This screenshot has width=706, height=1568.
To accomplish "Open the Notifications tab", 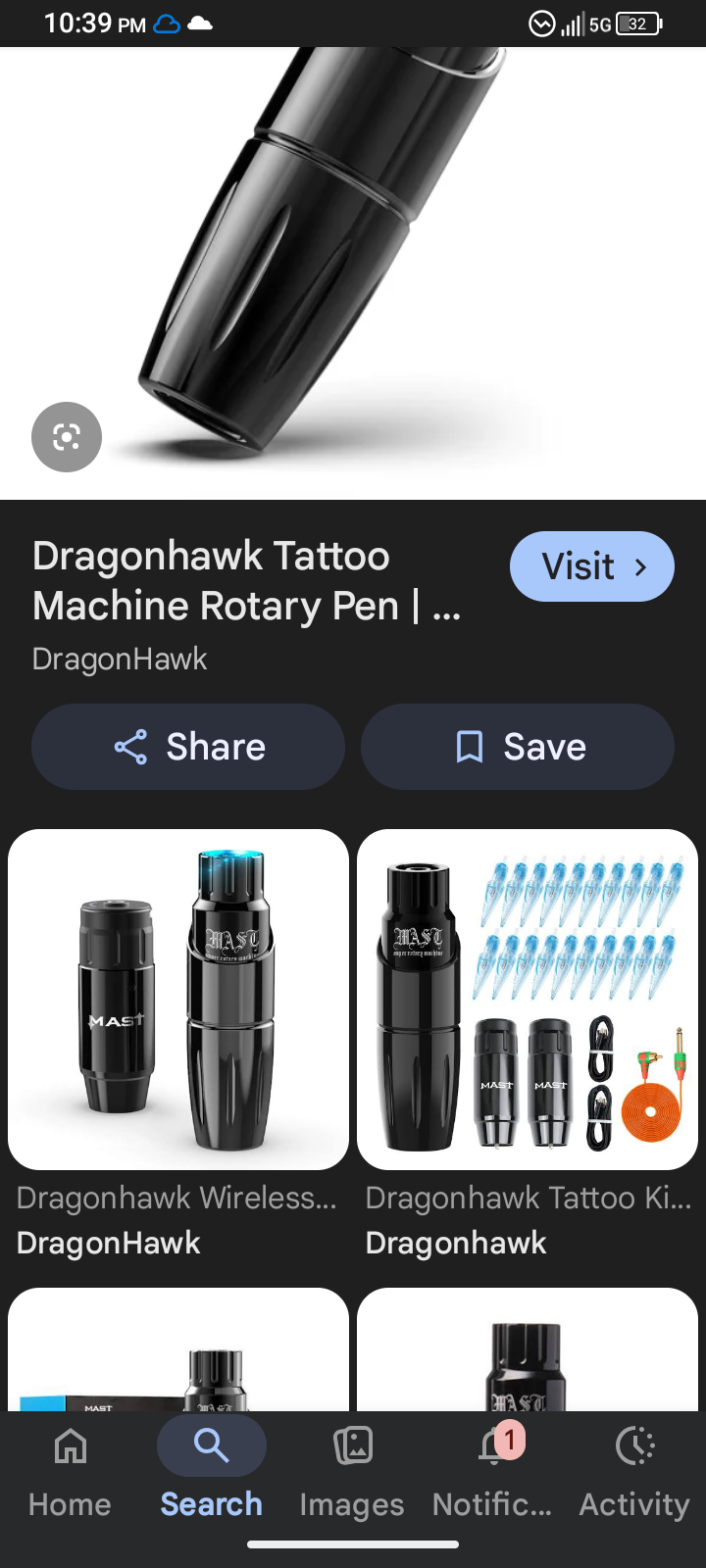I will pos(493,1467).
